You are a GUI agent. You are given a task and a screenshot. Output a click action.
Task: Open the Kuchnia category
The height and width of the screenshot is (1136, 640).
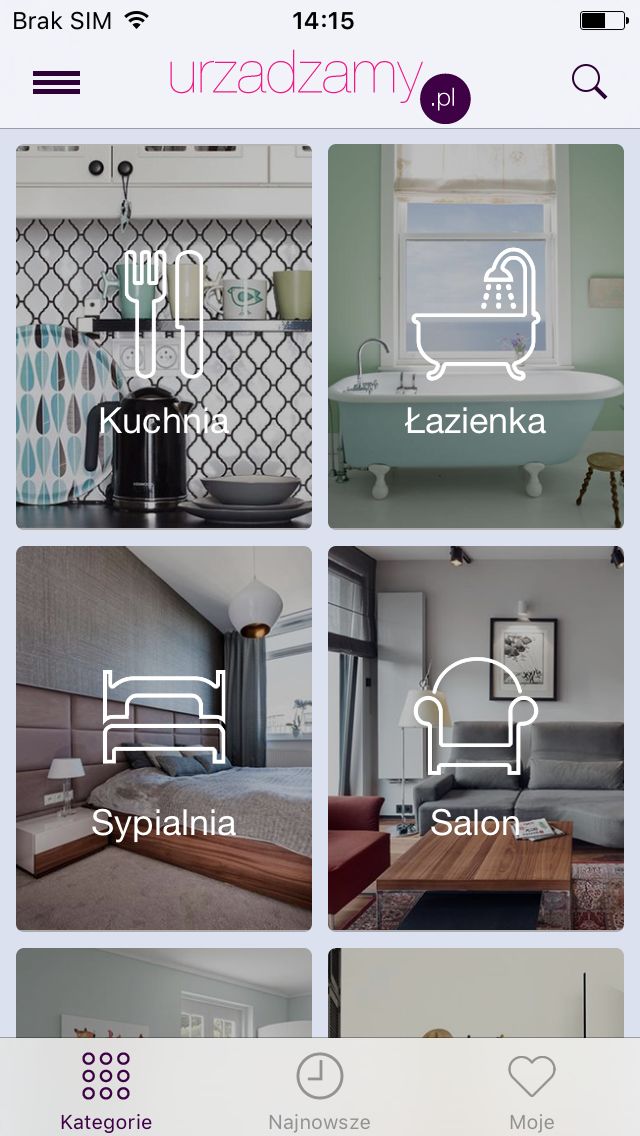point(164,336)
